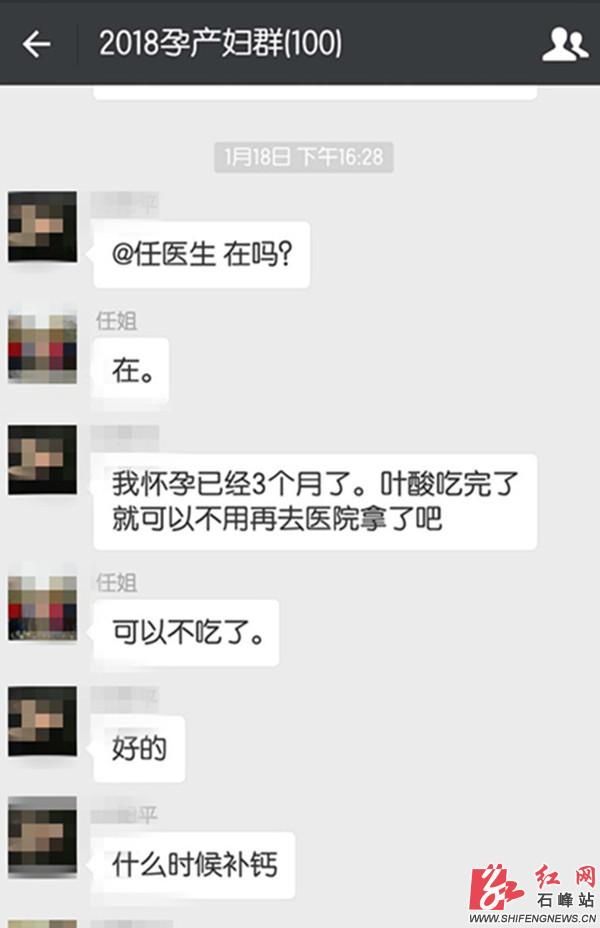Open 任姐's avatar beside '可以不吃了。' reply
Viewport: 600px width, 928px height.
pos(43,609)
